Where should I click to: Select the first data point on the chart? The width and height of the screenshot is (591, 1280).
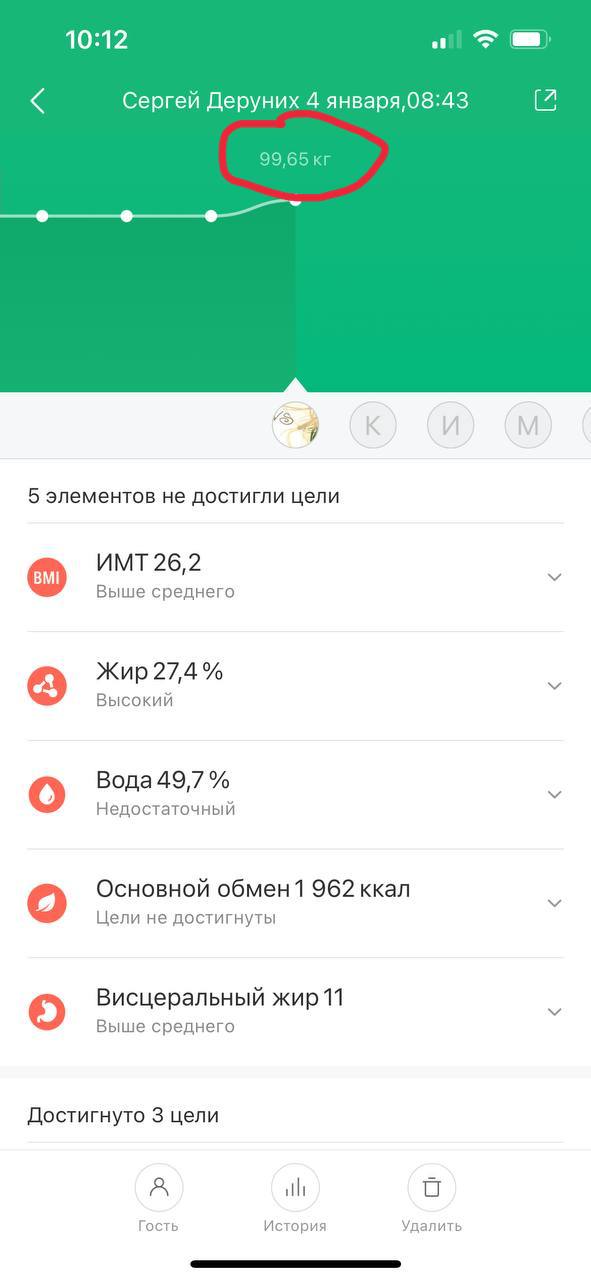[x=42, y=216]
